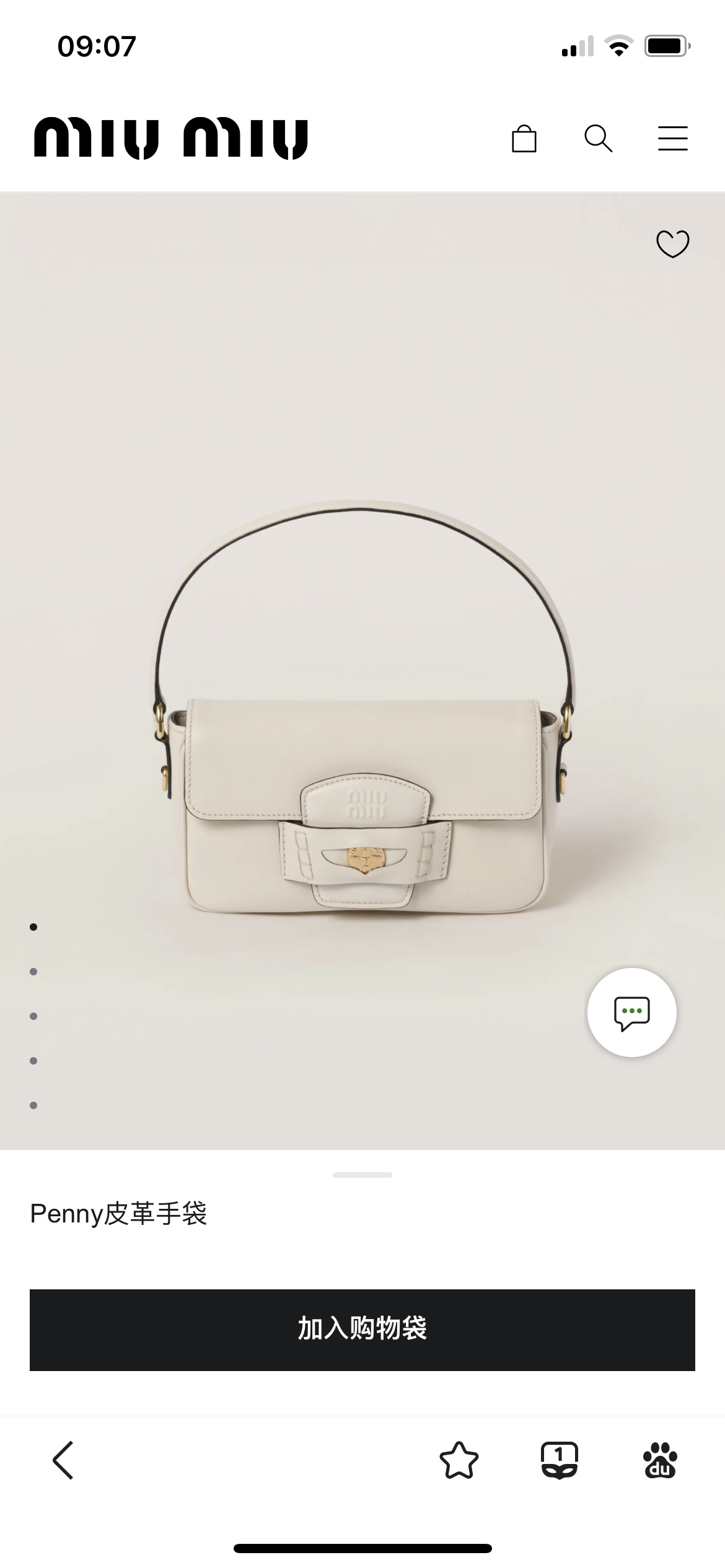Viewport: 725px width, 1568px height.
Task: Open the hamburger menu
Action: click(x=672, y=139)
